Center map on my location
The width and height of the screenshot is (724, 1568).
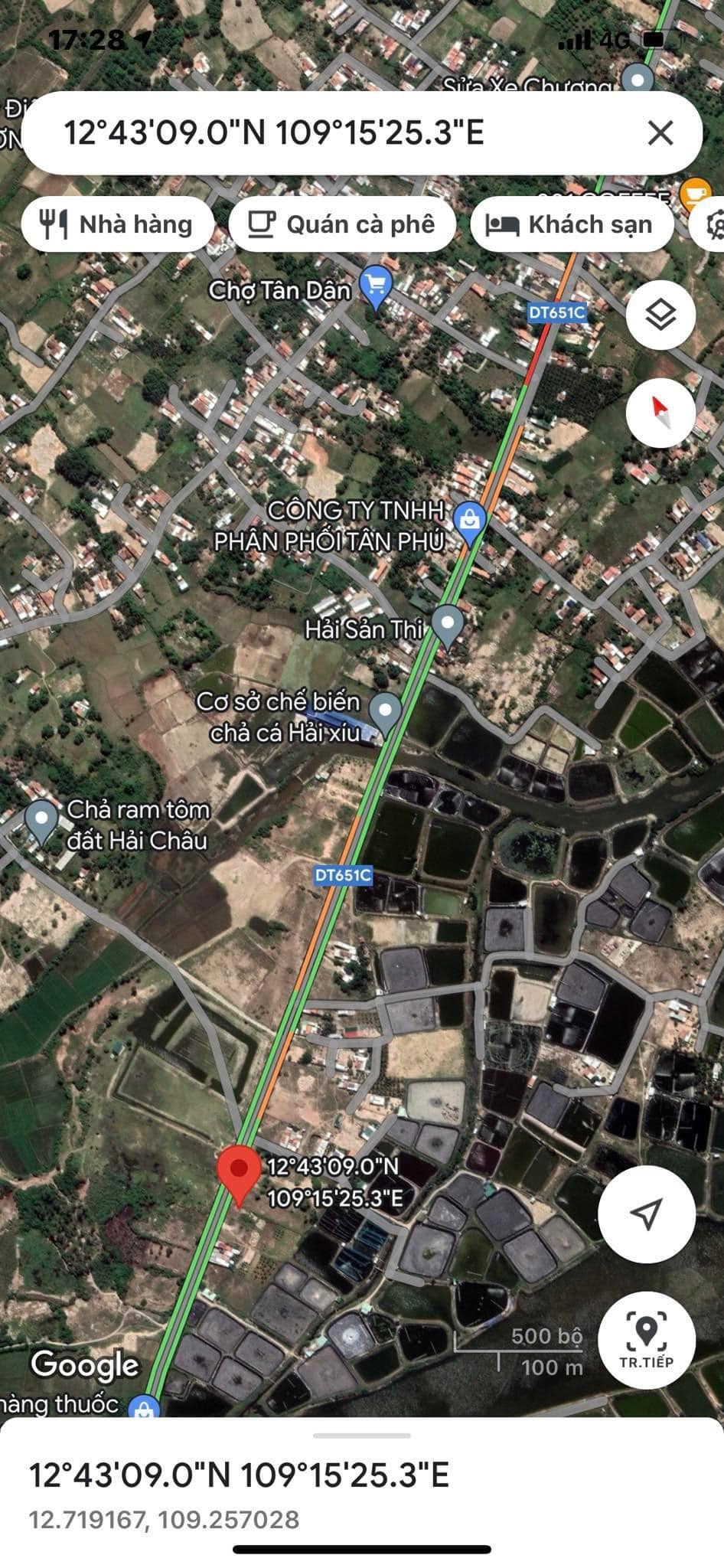coord(646,1214)
